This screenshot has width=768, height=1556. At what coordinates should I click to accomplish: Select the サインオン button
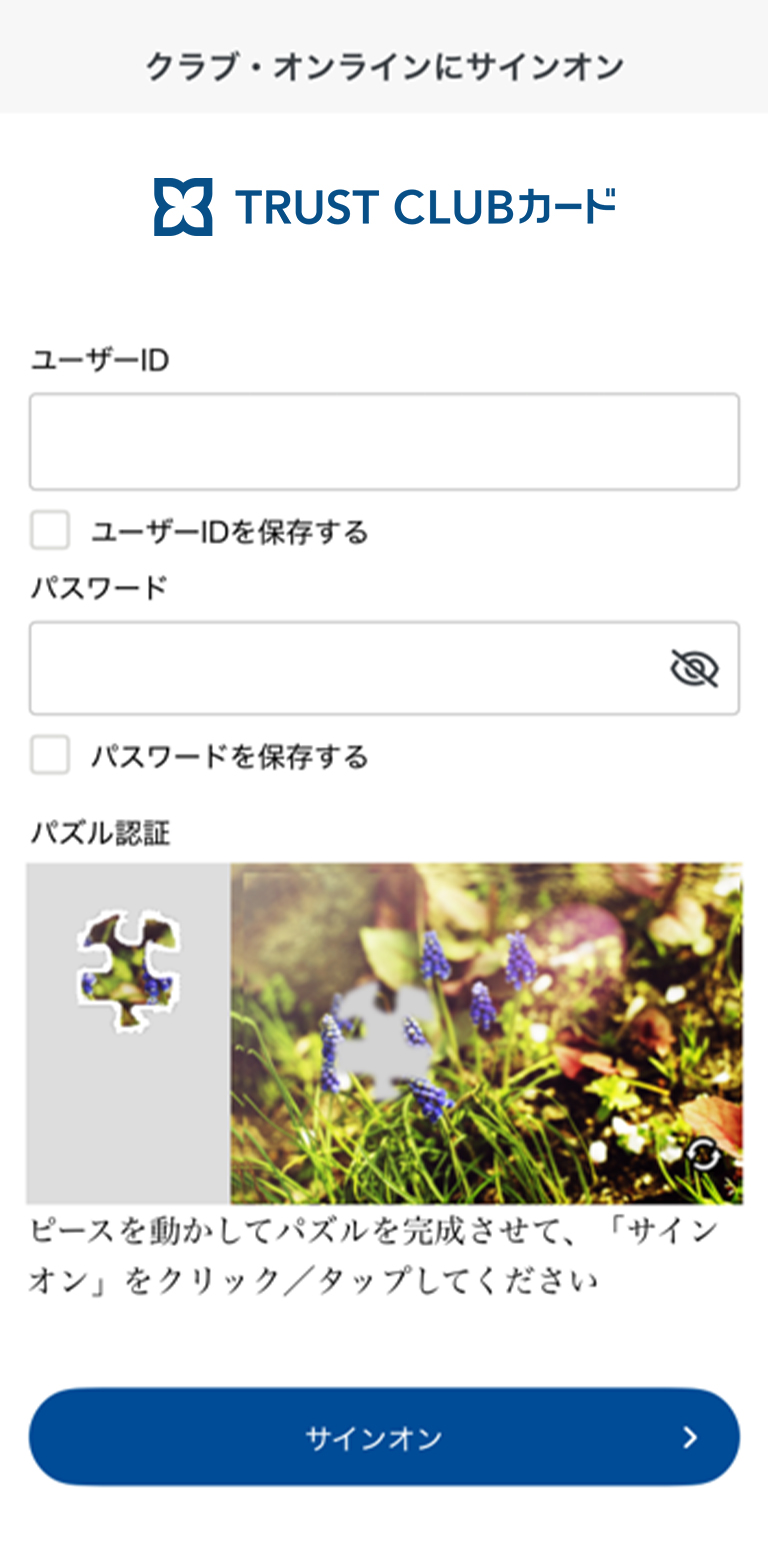[384, 1436]
